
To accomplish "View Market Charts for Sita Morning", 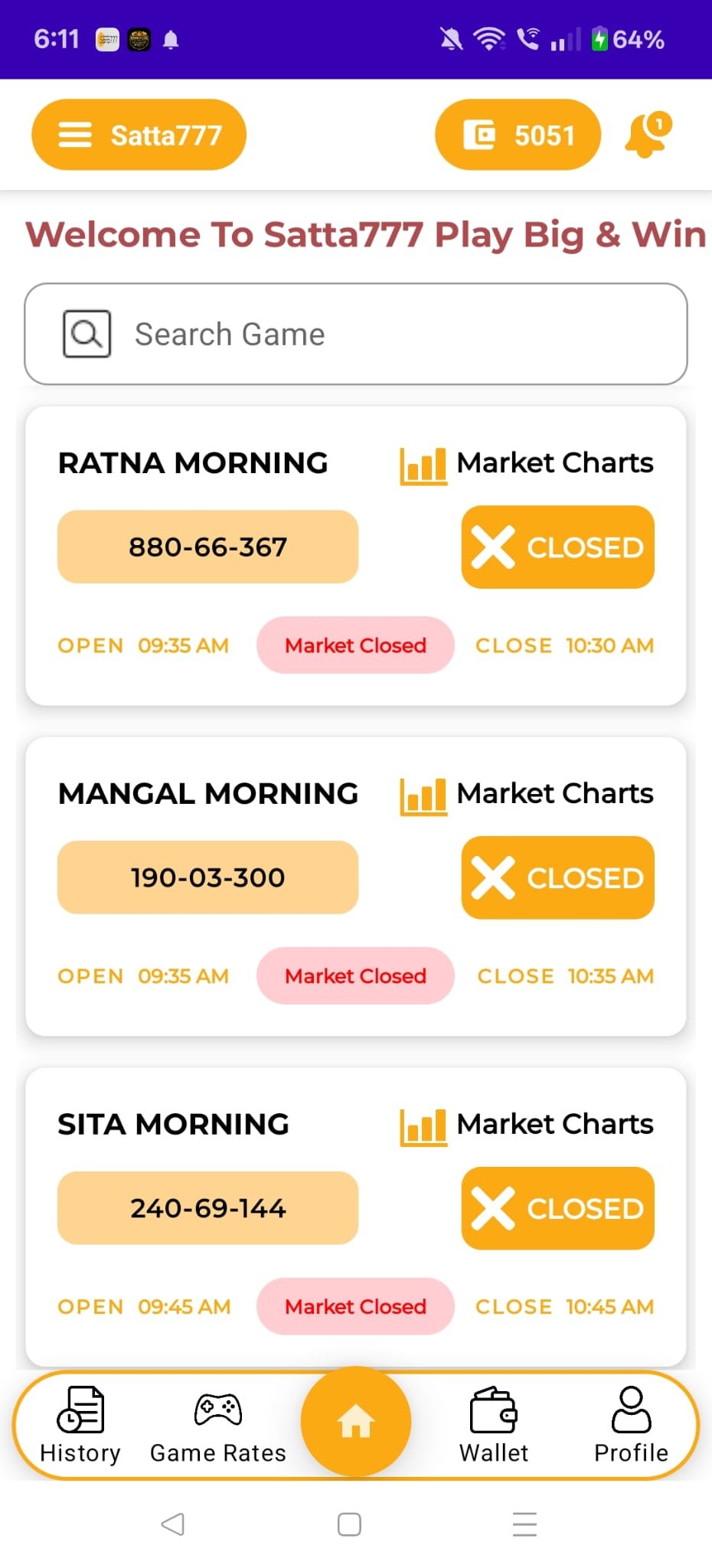I will click(x=527, y=1125).
